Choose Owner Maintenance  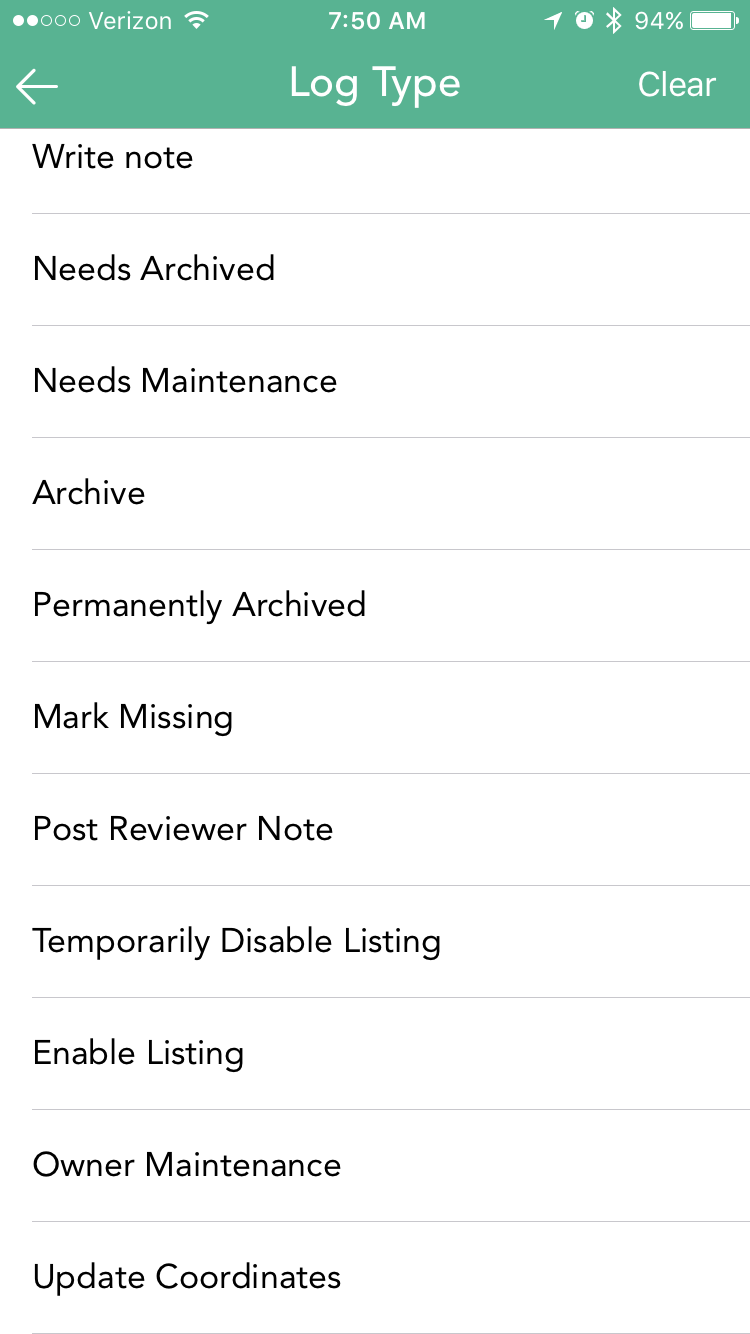pyautogui.click(x=375, y=1165)
